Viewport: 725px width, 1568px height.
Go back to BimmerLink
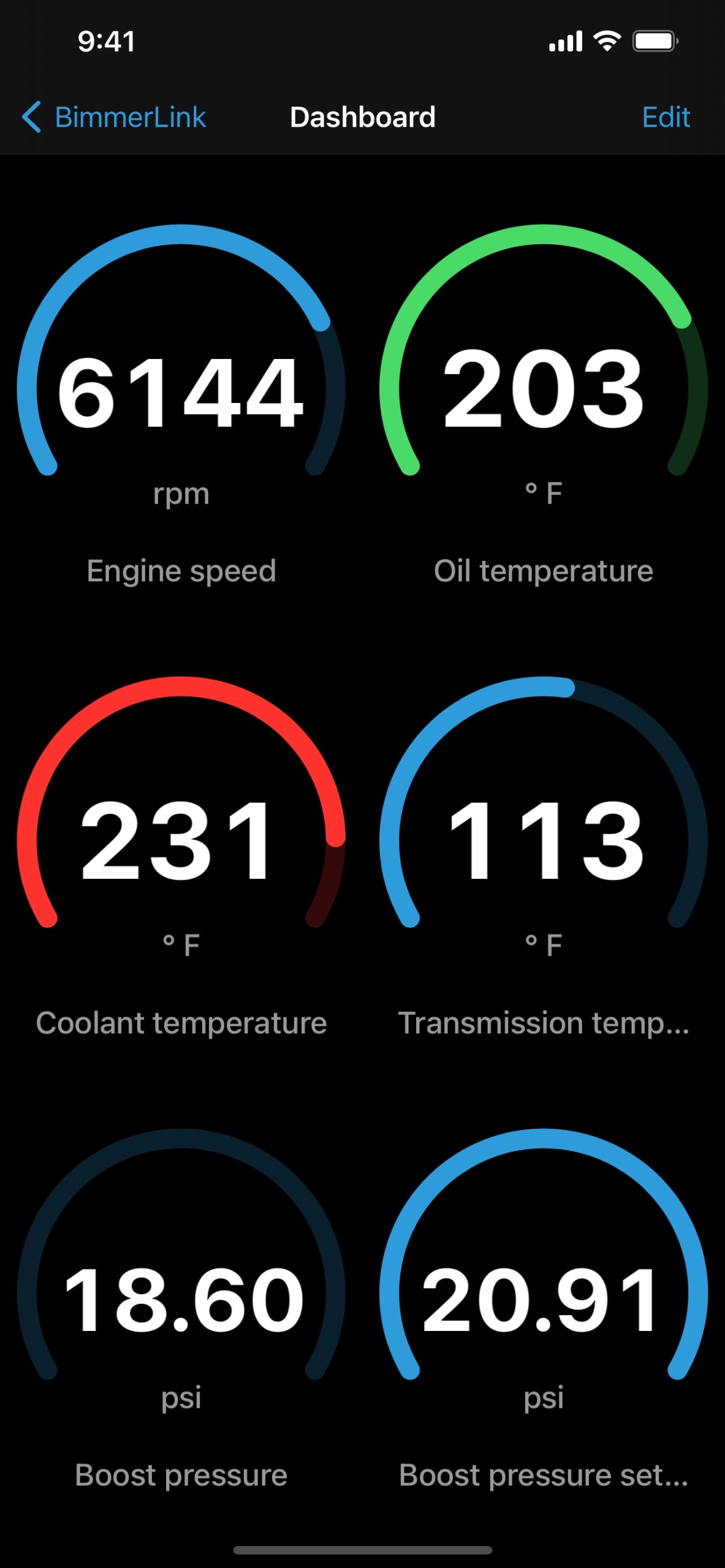114,117
